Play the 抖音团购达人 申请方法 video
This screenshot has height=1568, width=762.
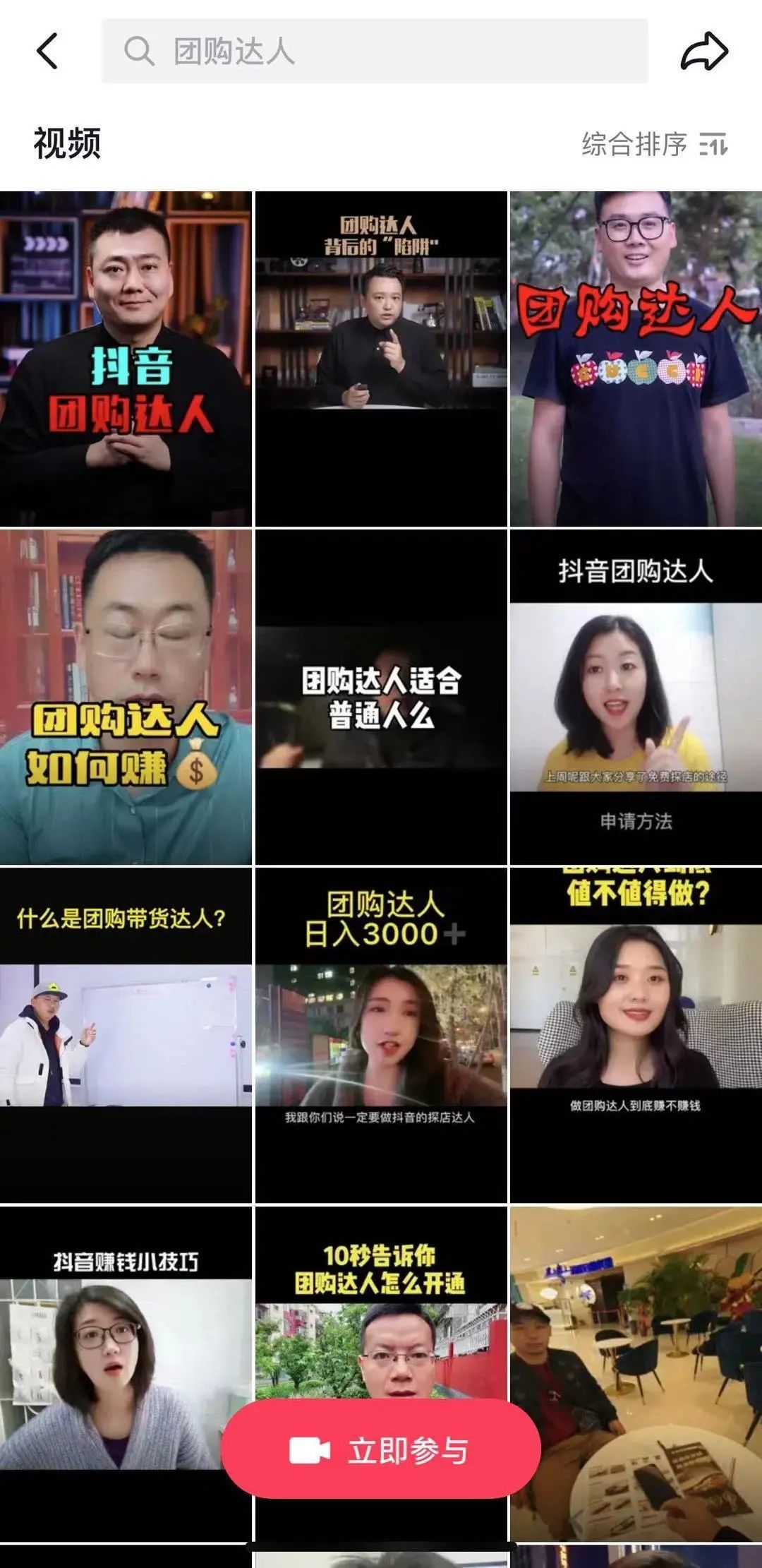point(636,698)
